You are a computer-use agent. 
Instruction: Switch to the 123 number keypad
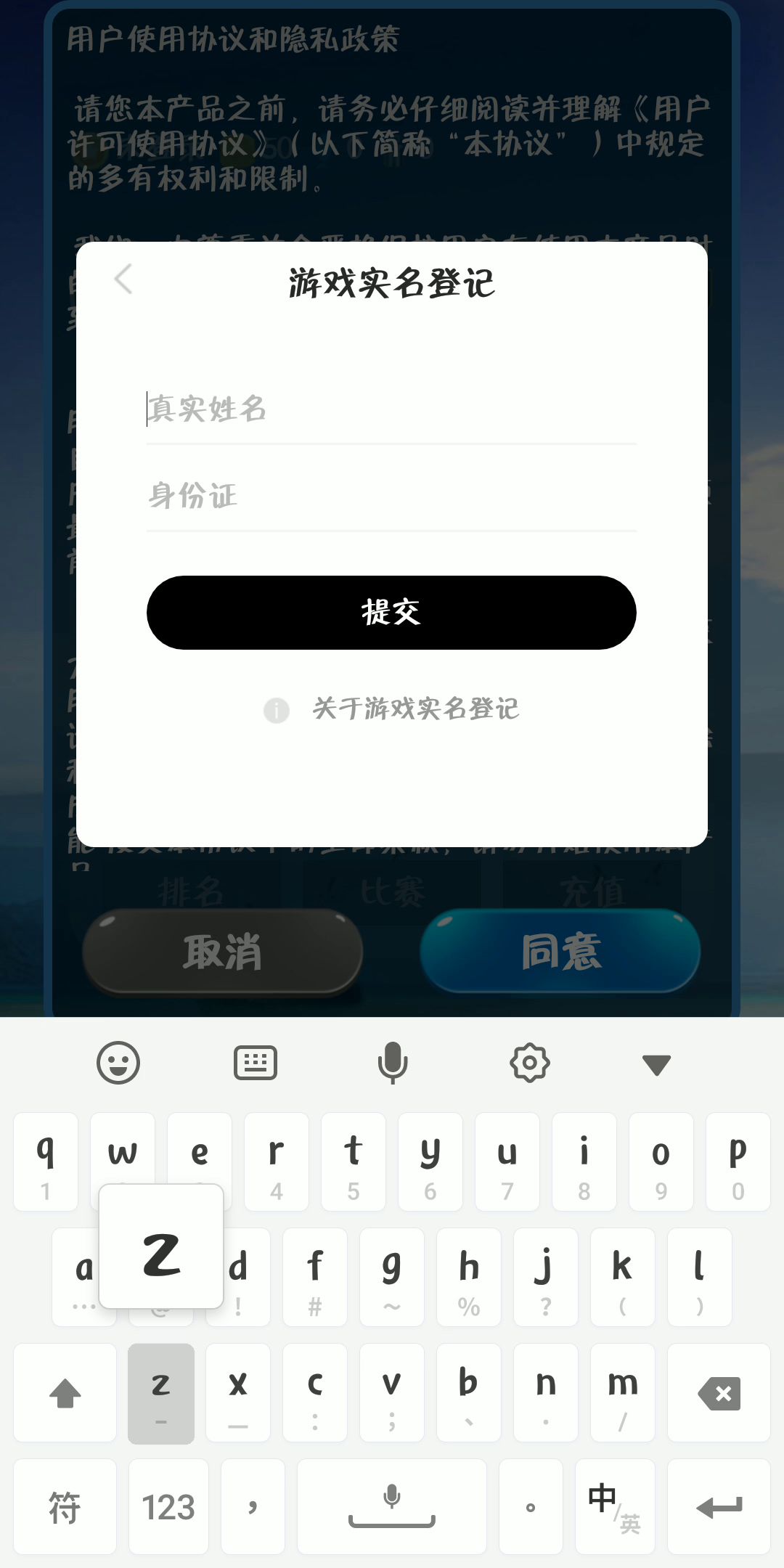click(168, 1507)
